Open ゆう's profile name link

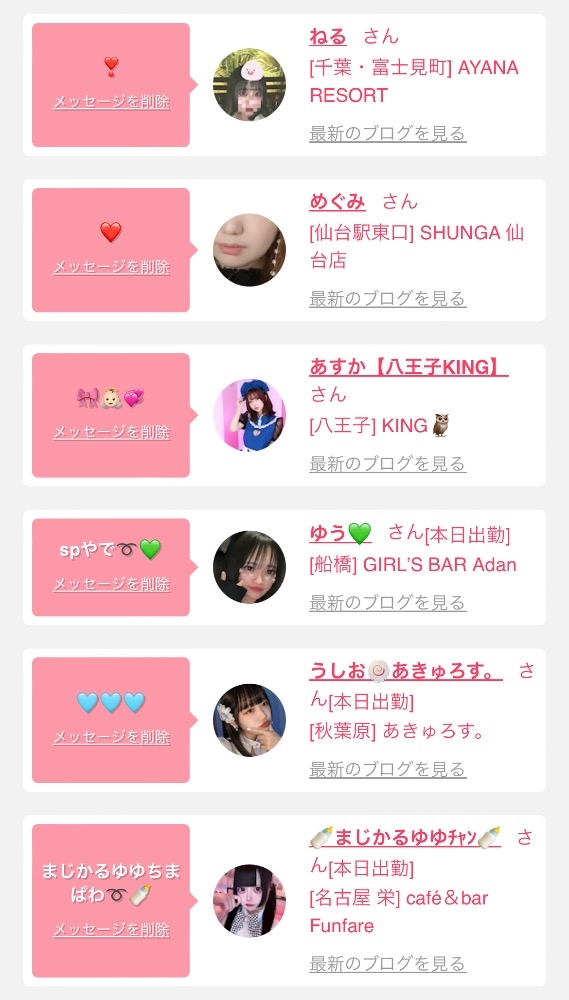click(341, 533)
